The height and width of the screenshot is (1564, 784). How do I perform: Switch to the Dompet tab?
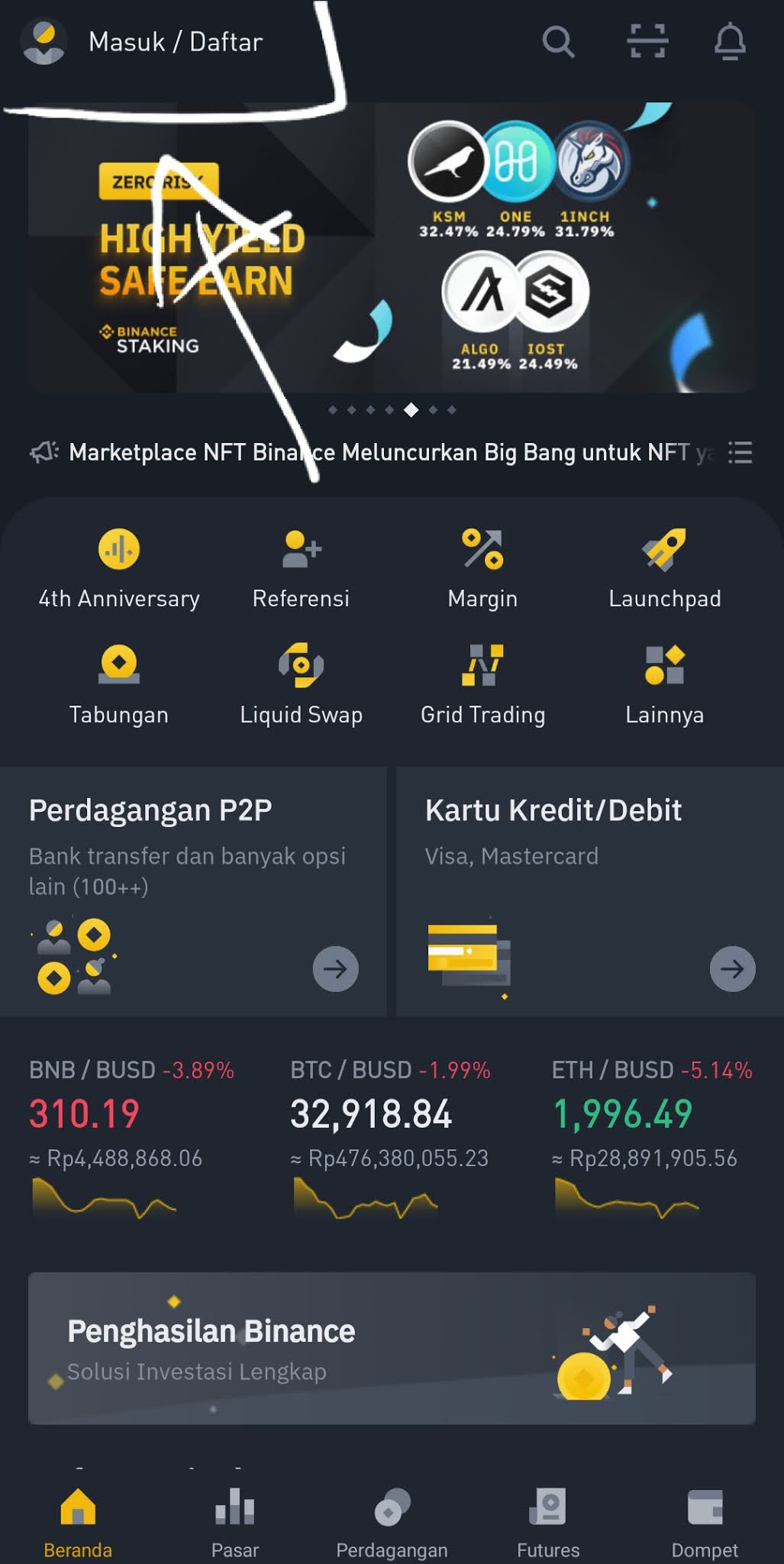(704, 1520)
